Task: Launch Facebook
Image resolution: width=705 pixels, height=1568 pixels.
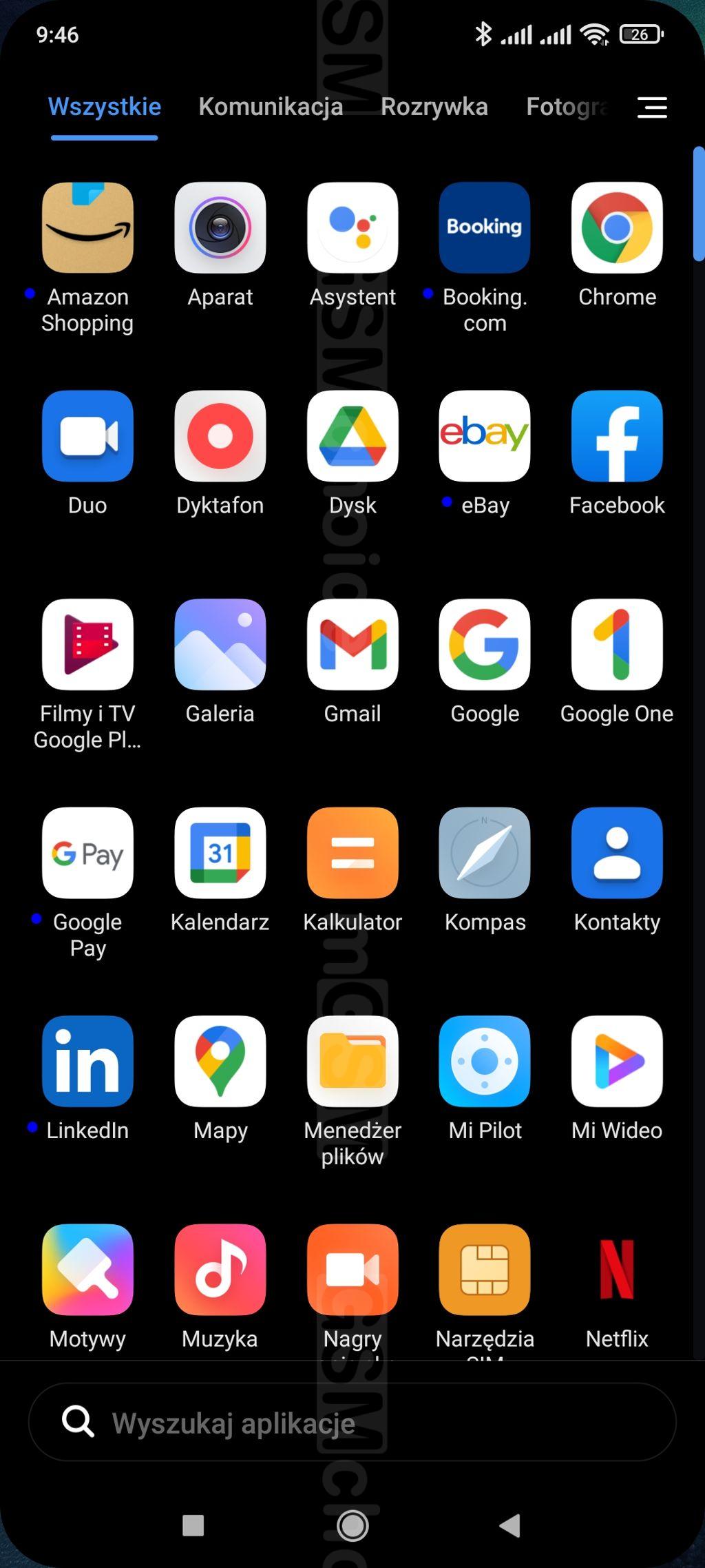Action: click(617, 436)
